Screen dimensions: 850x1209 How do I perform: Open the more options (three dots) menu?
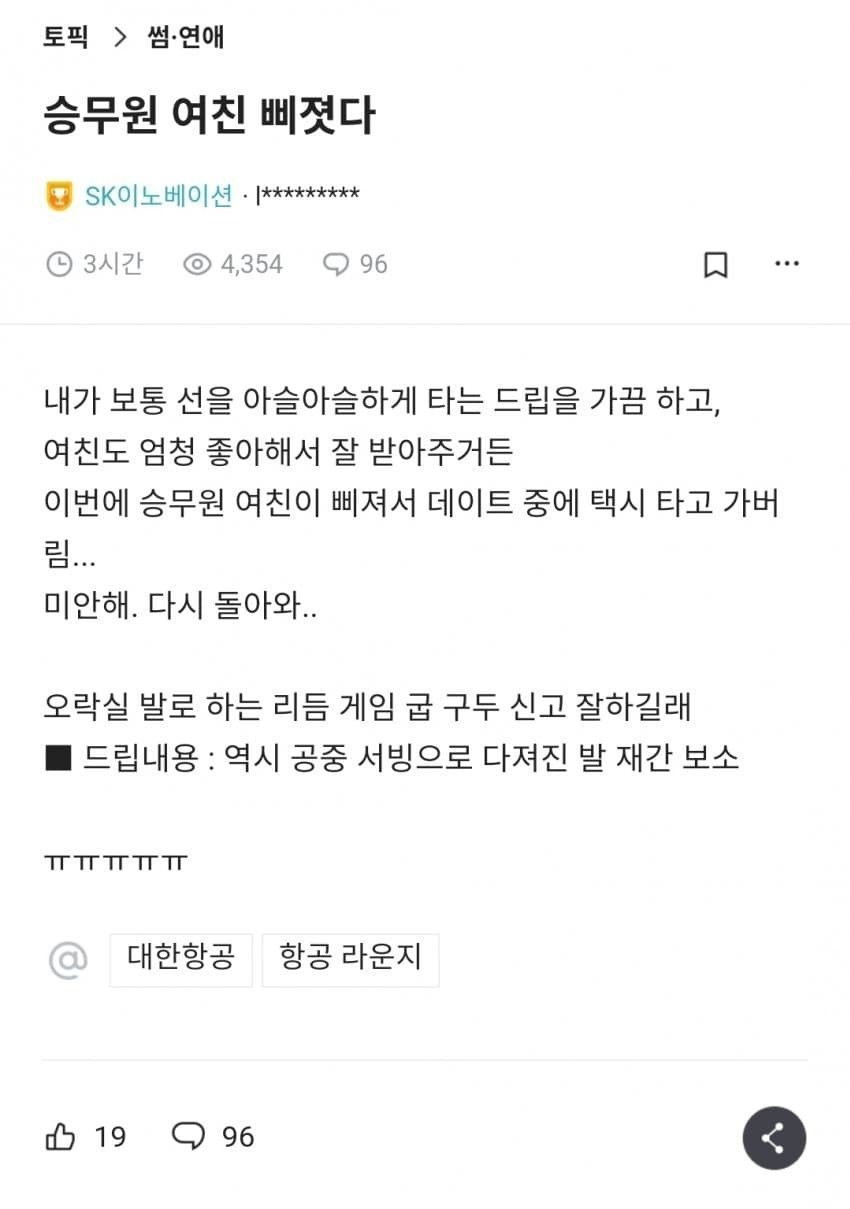[787, 263]
